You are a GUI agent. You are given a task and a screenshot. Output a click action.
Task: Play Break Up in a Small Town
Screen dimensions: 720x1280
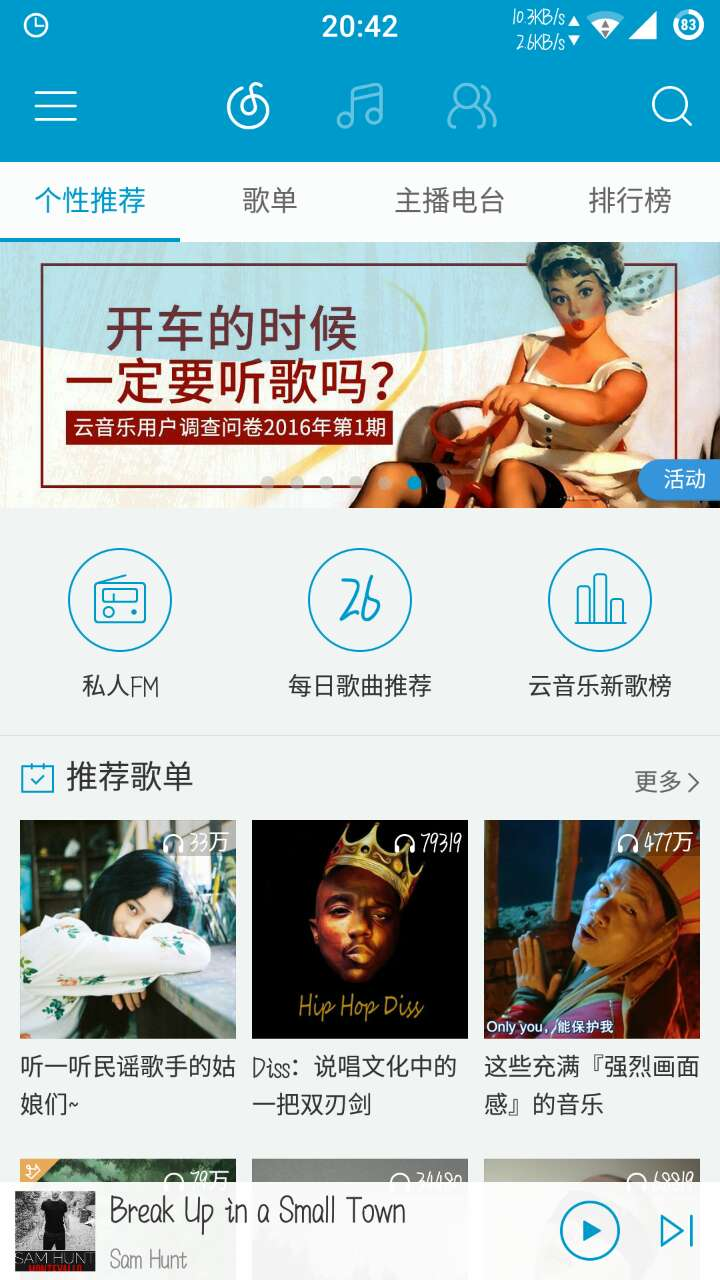click(x=589, y=1230)
